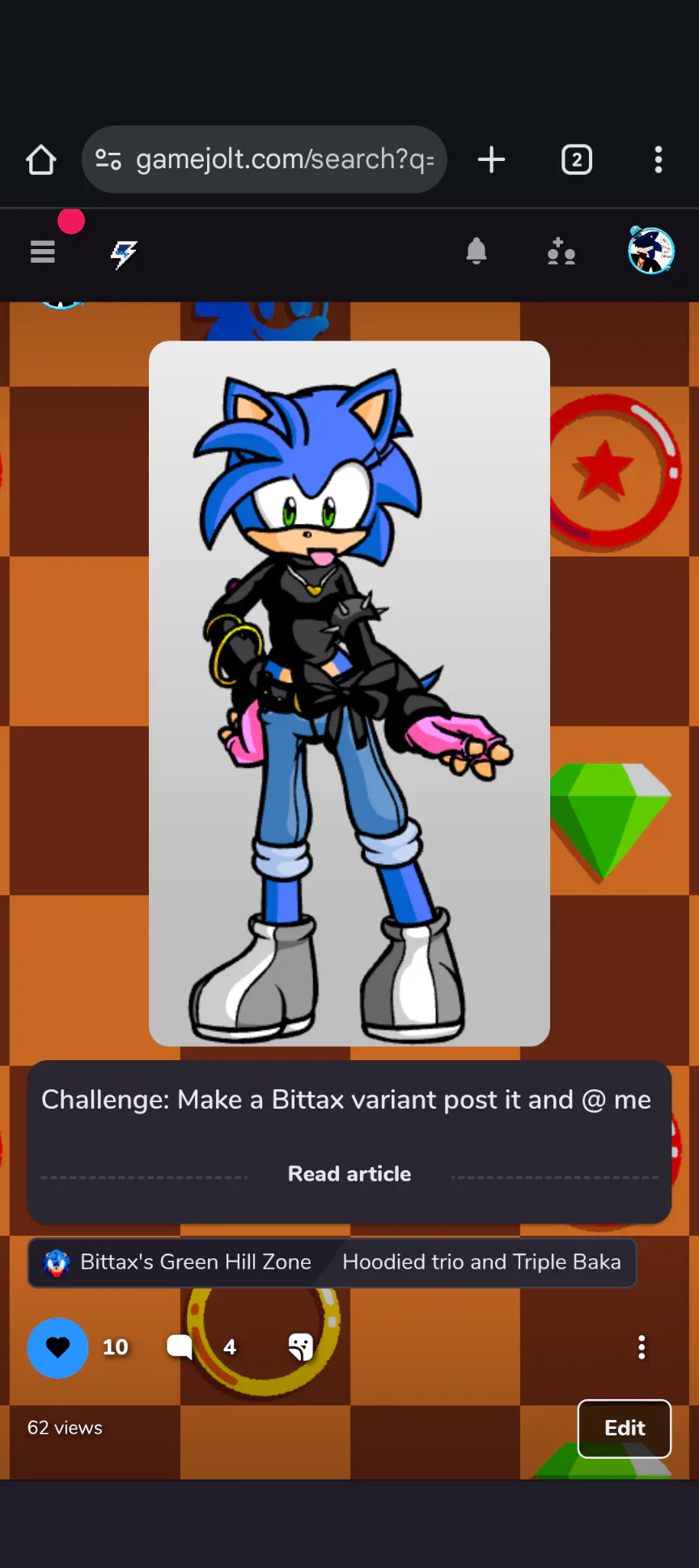Unlike the post with the heart button
This screenshot has height=1568, width=699.
(57, 1347)
